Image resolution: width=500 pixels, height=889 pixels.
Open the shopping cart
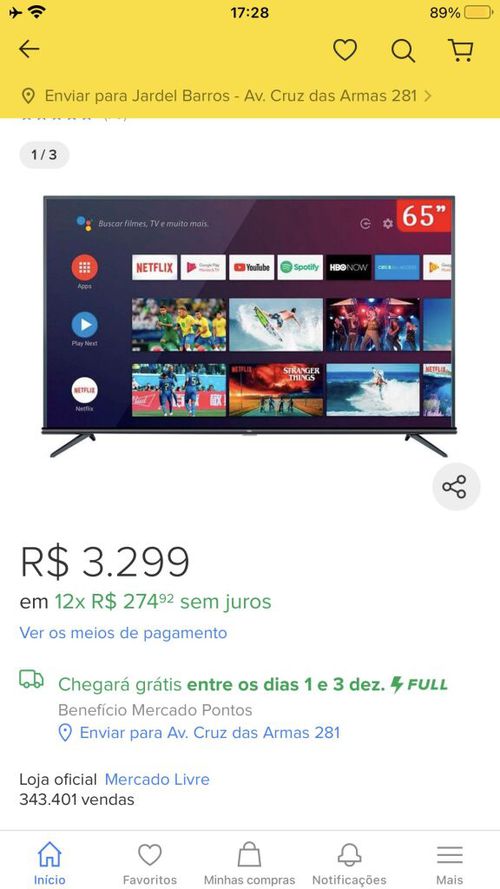point(461,50)
